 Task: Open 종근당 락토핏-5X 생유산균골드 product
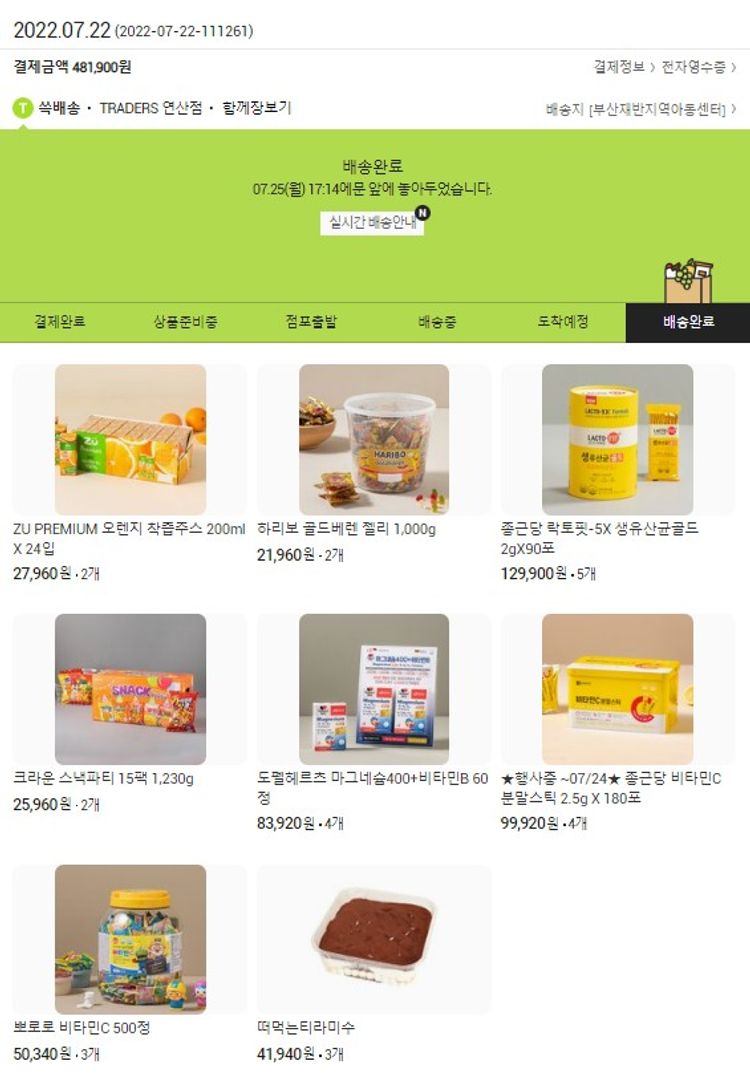(x=617, y=440)
